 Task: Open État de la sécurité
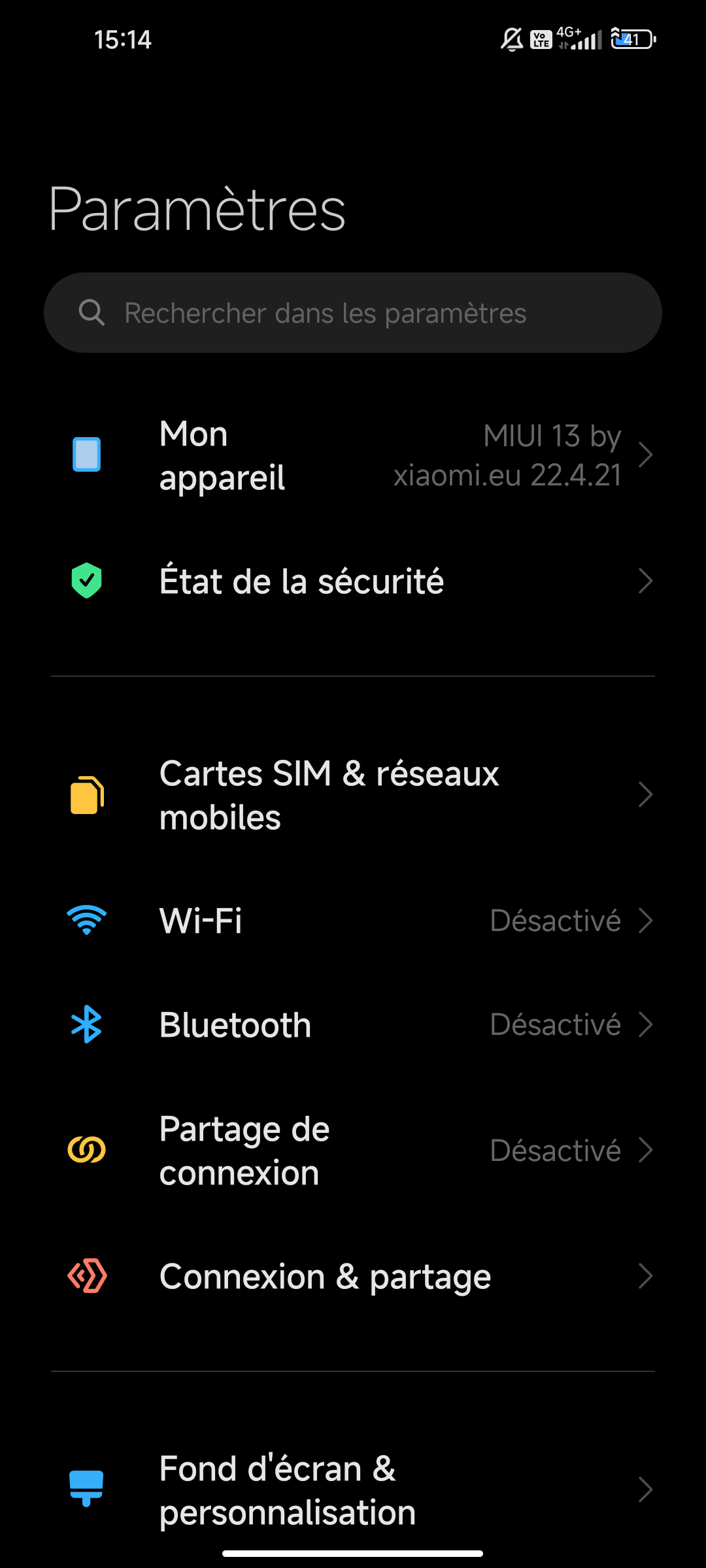pos(353,581)
